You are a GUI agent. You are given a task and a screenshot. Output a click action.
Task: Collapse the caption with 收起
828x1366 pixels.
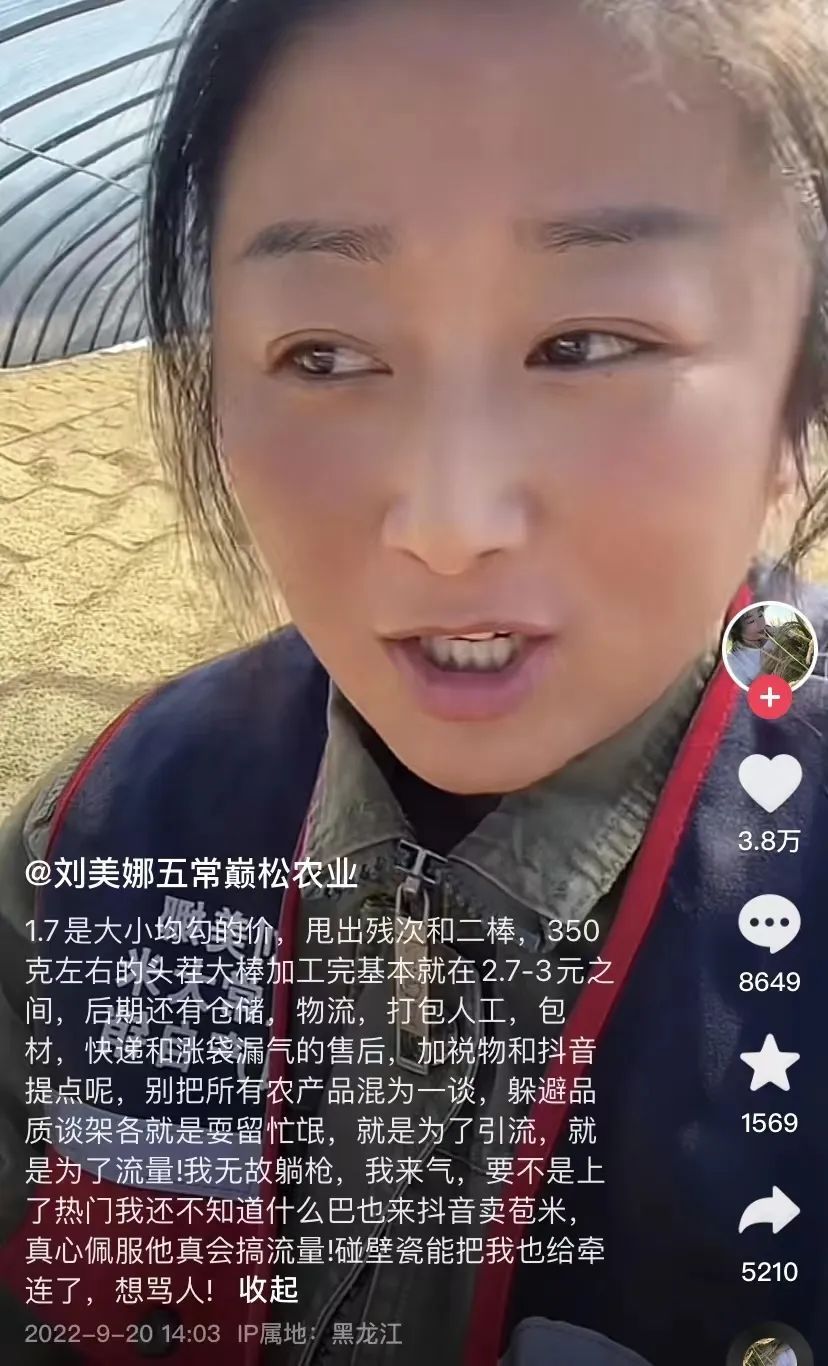[268, 1290]
